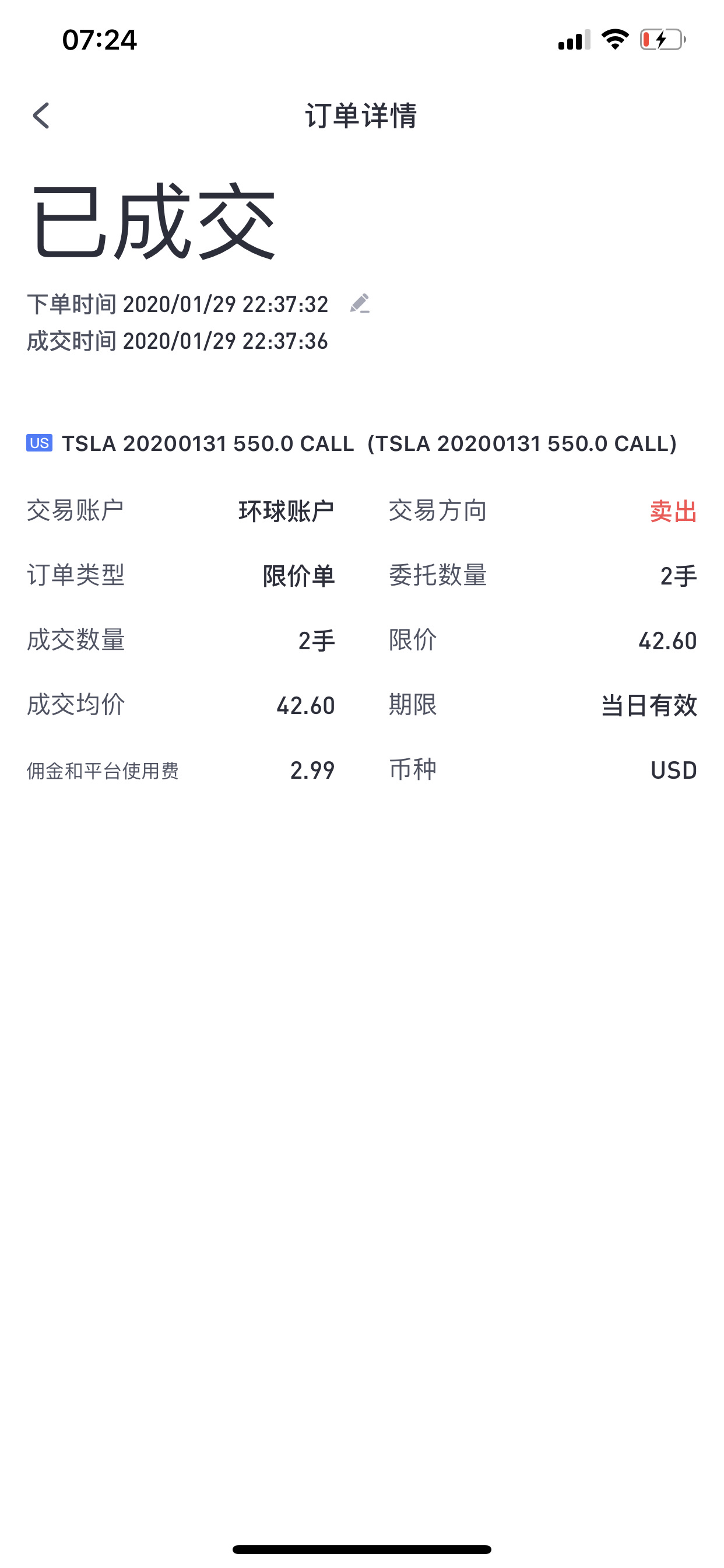Tap the edit pencil beside order time

tap(360, 303)
